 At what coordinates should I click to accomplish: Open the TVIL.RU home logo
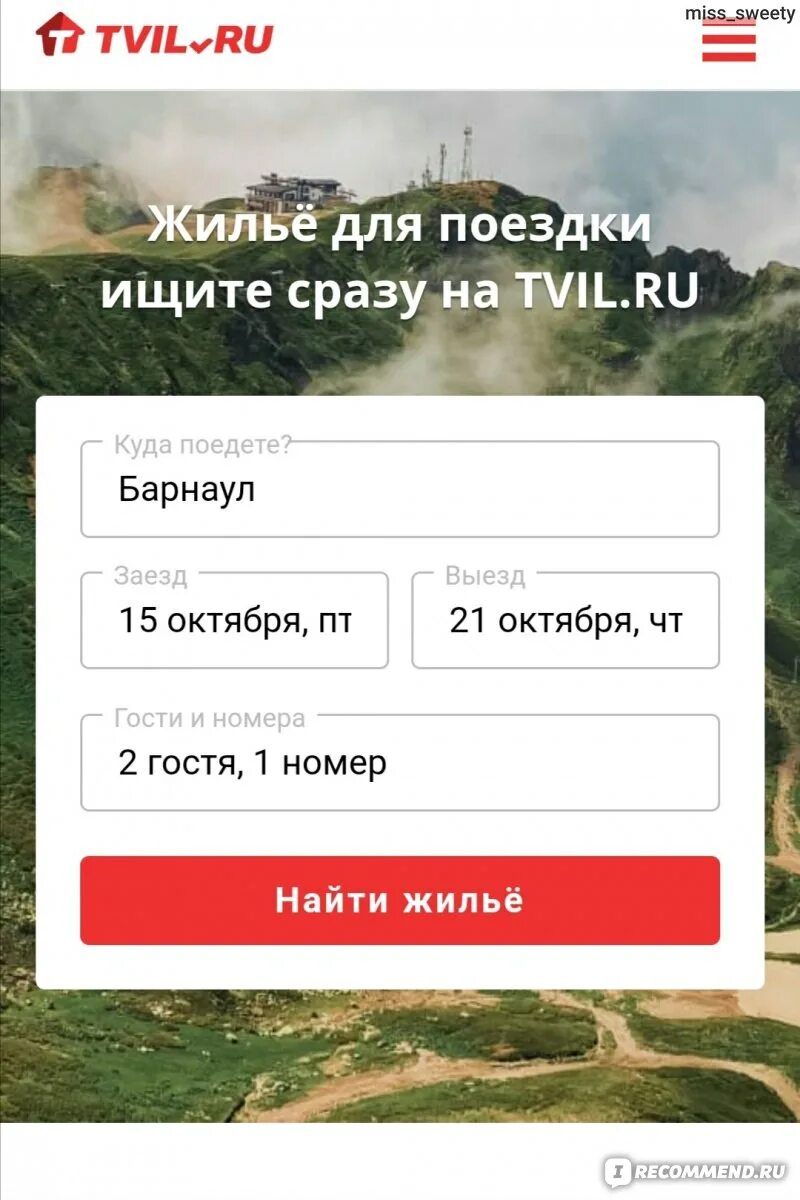(x=155, y=36)
